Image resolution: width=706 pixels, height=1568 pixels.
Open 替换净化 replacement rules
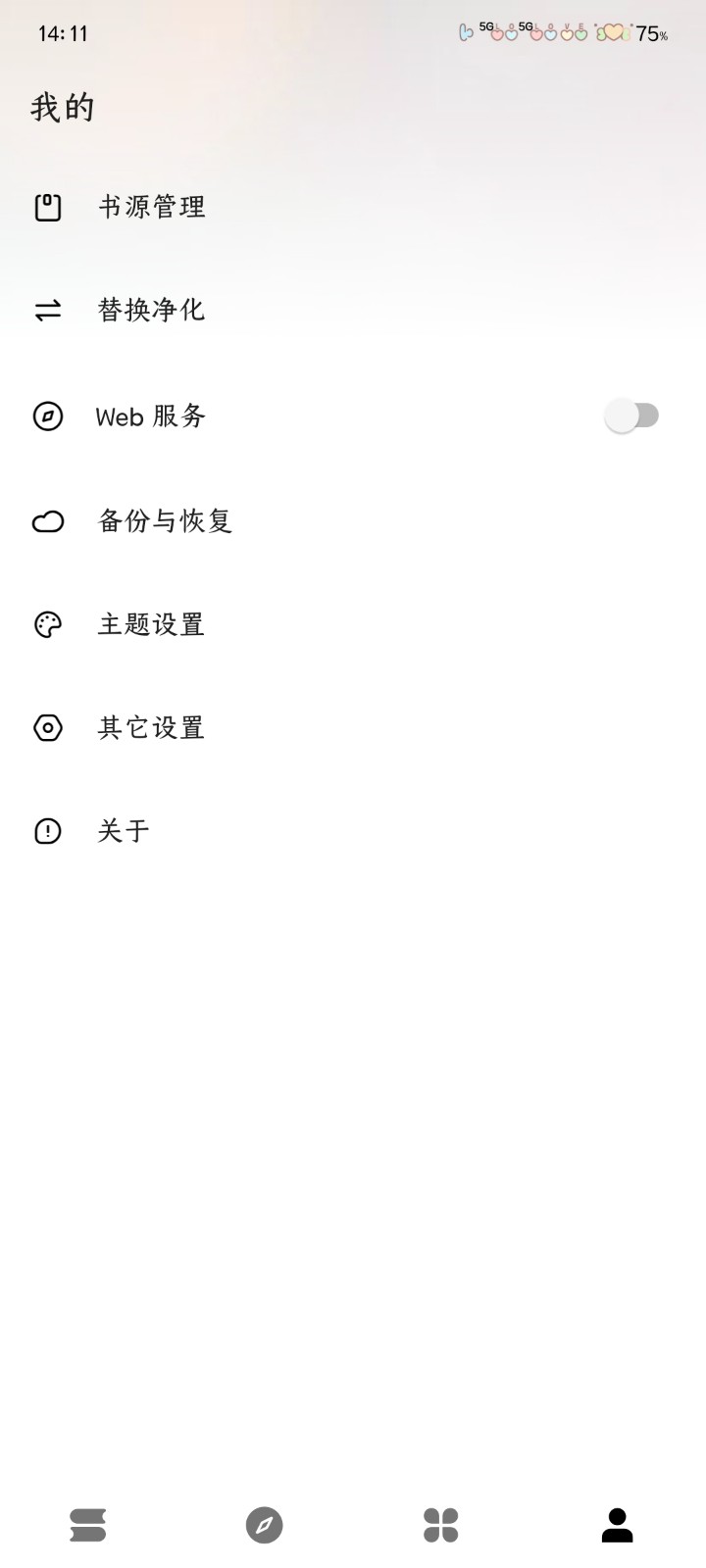click(x=151, y=311)
